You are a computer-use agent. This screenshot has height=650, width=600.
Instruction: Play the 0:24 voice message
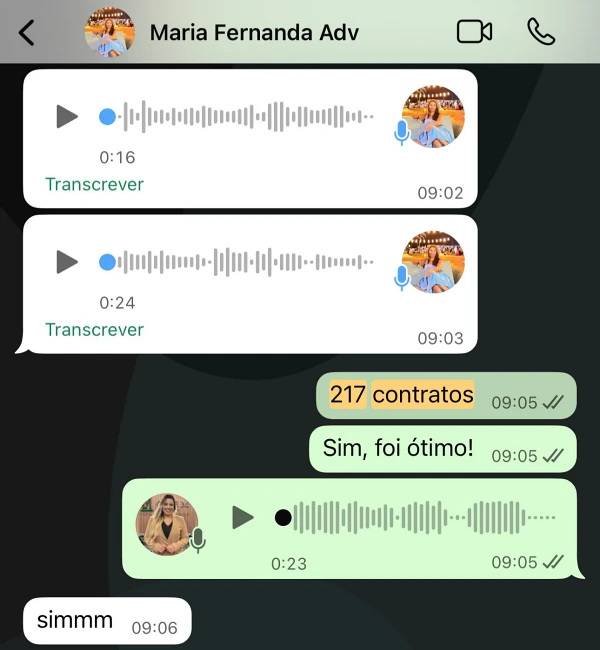point(67,262)
